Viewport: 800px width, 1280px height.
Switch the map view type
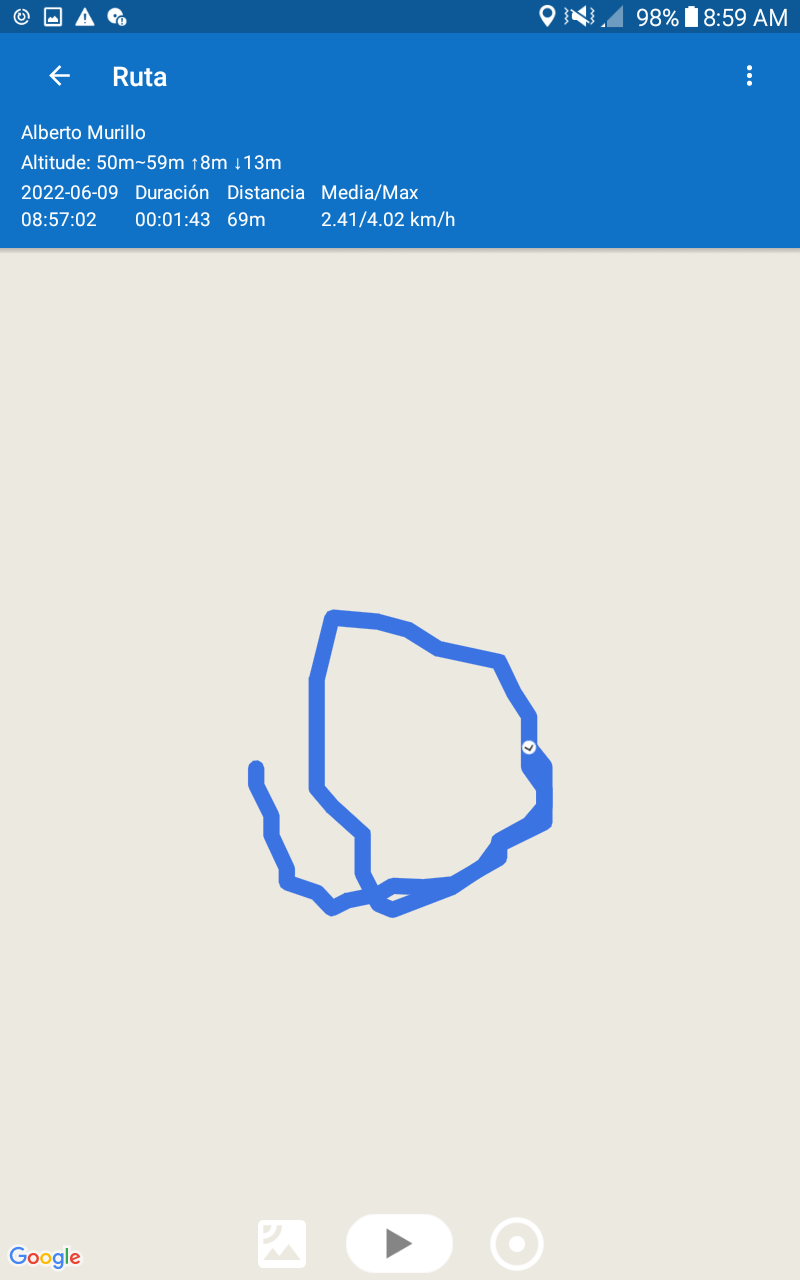282,1244
